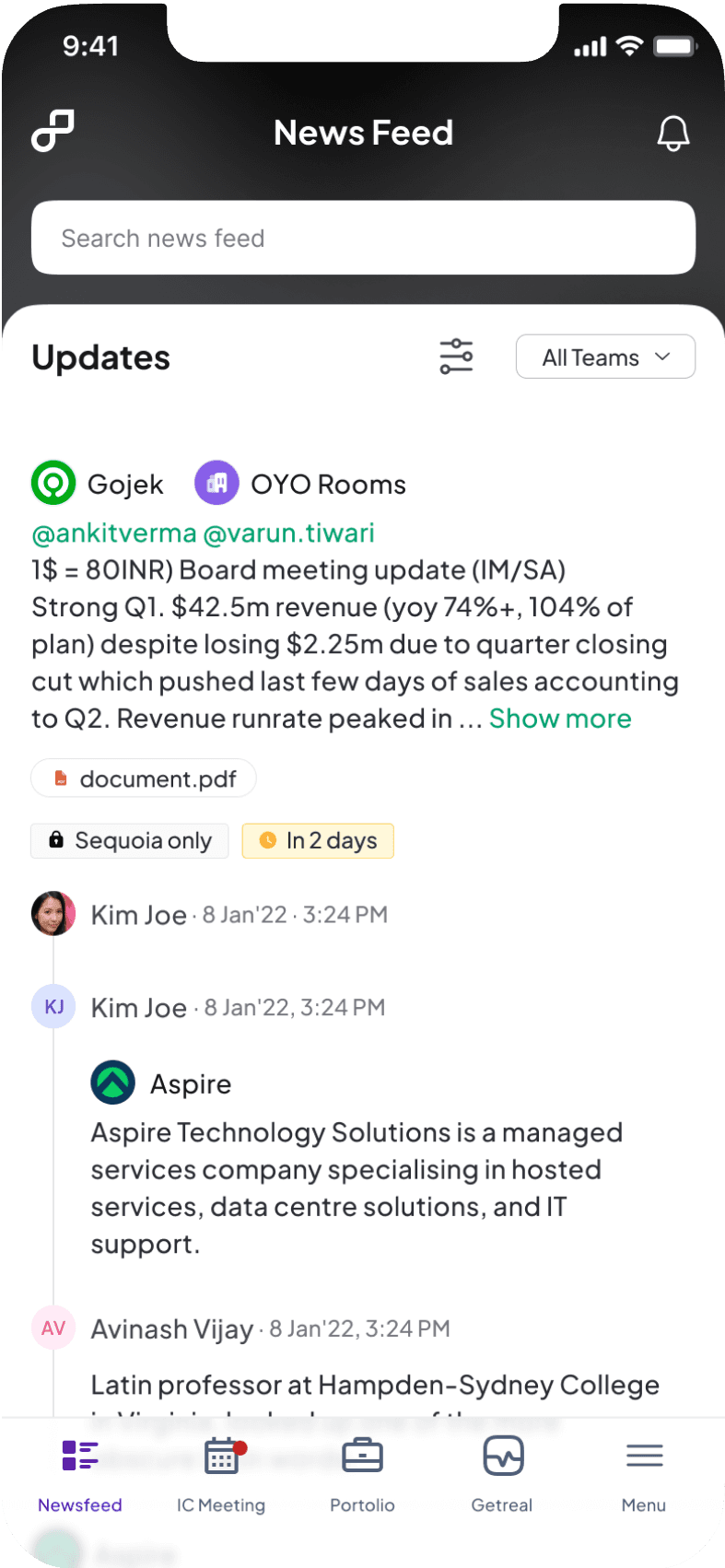Switch to the Newsfeed tab
The image size is (725, 1568).
(x=80, y=1475)
